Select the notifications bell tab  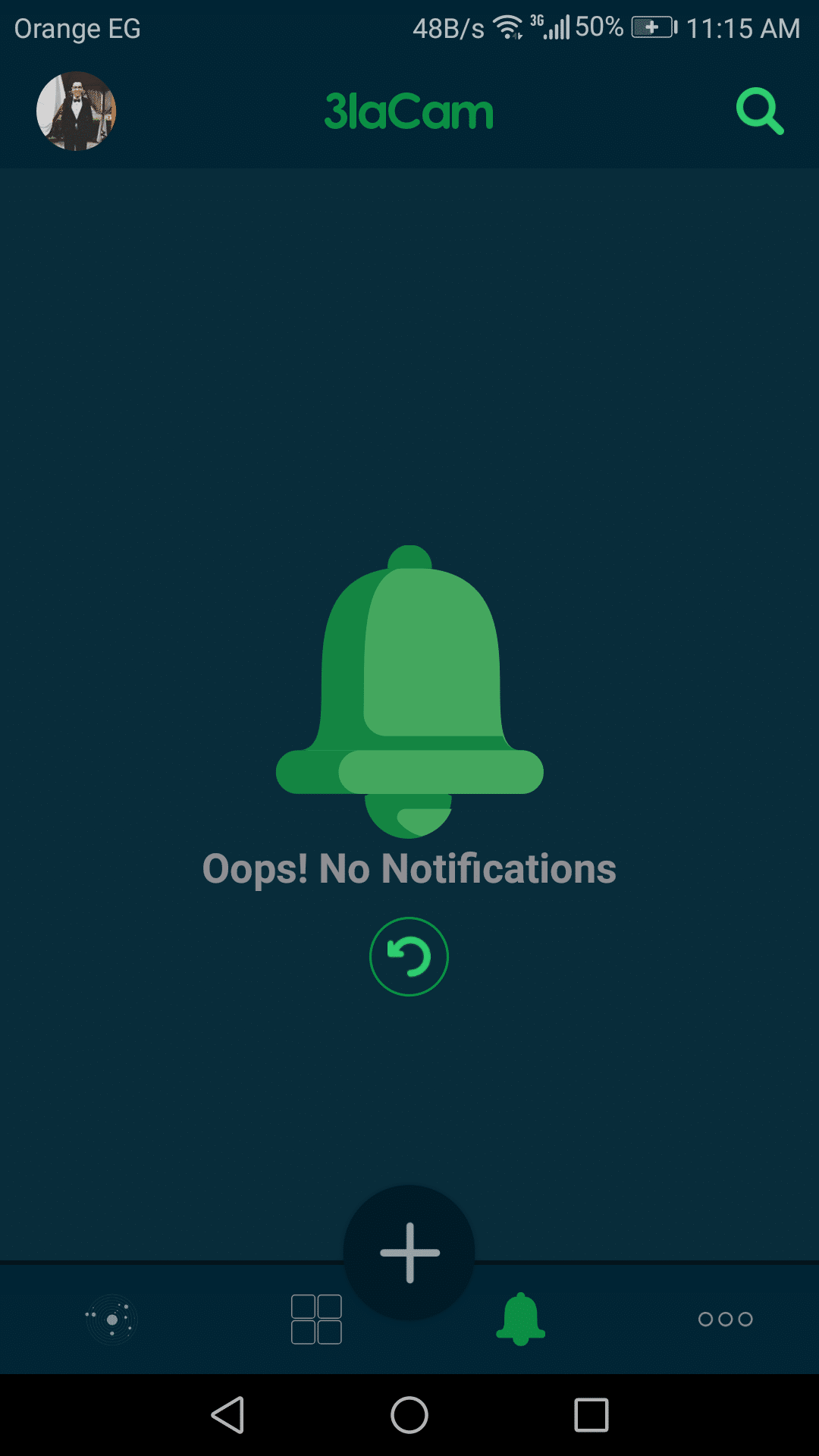520,1319
